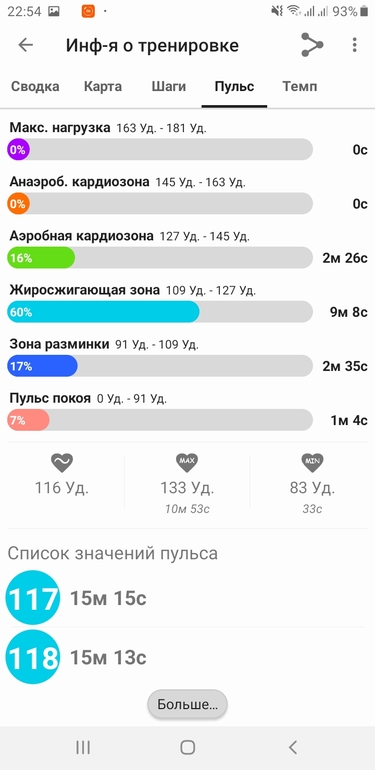Select the Пульс tab
This screenshot has width=375, height=770.
coord(234,87)
